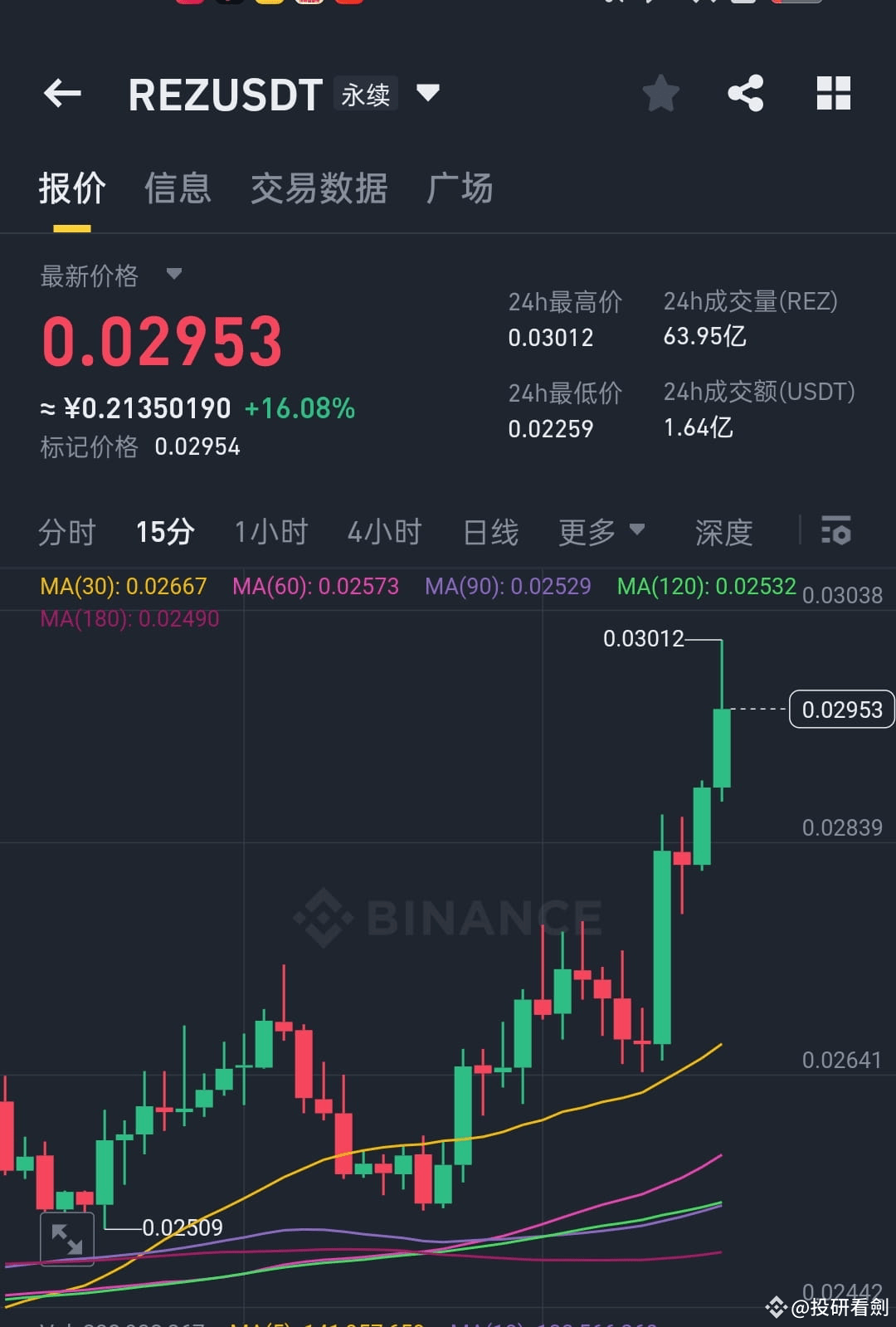Enable 日线 daily chart view

coord(489,532)
